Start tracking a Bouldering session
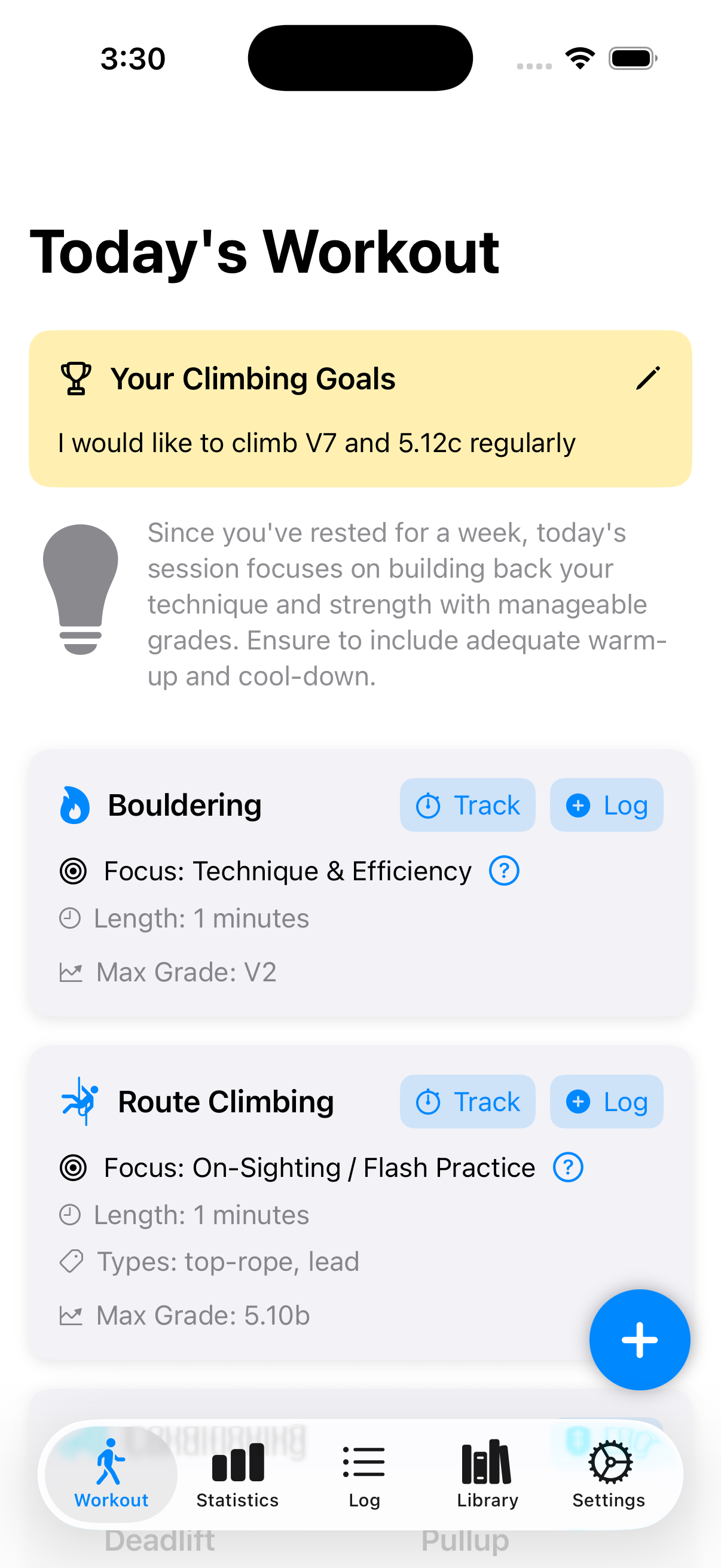The width and height of the screenshot is (721, 1568). click(x=468, y=805)
